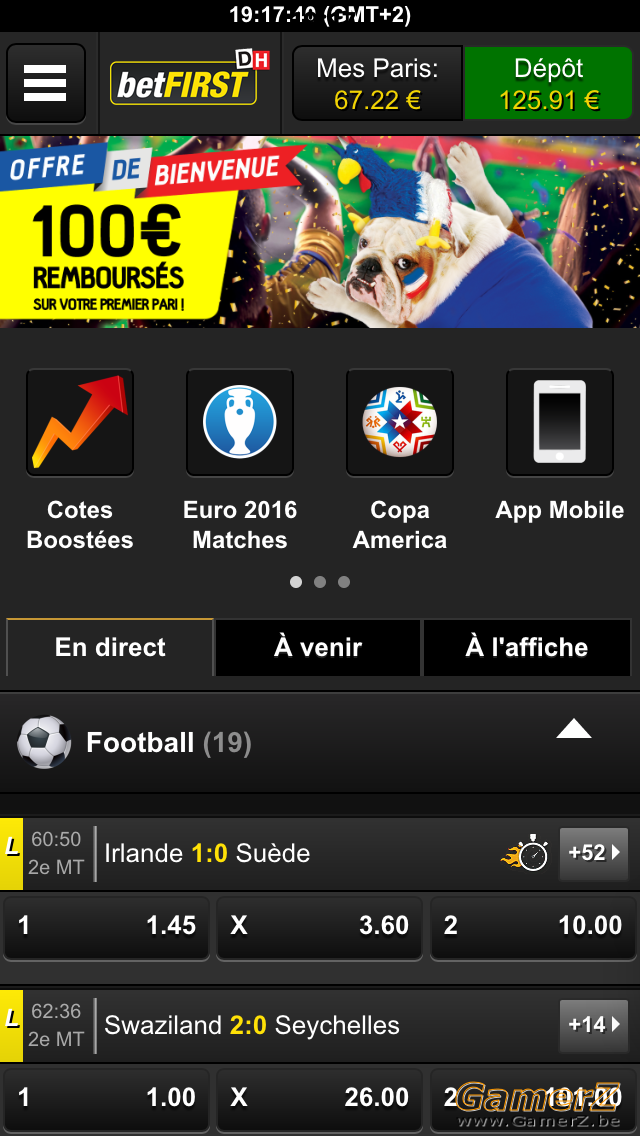Select the En direct tab

pyautogui.click(x=110, y=647)
